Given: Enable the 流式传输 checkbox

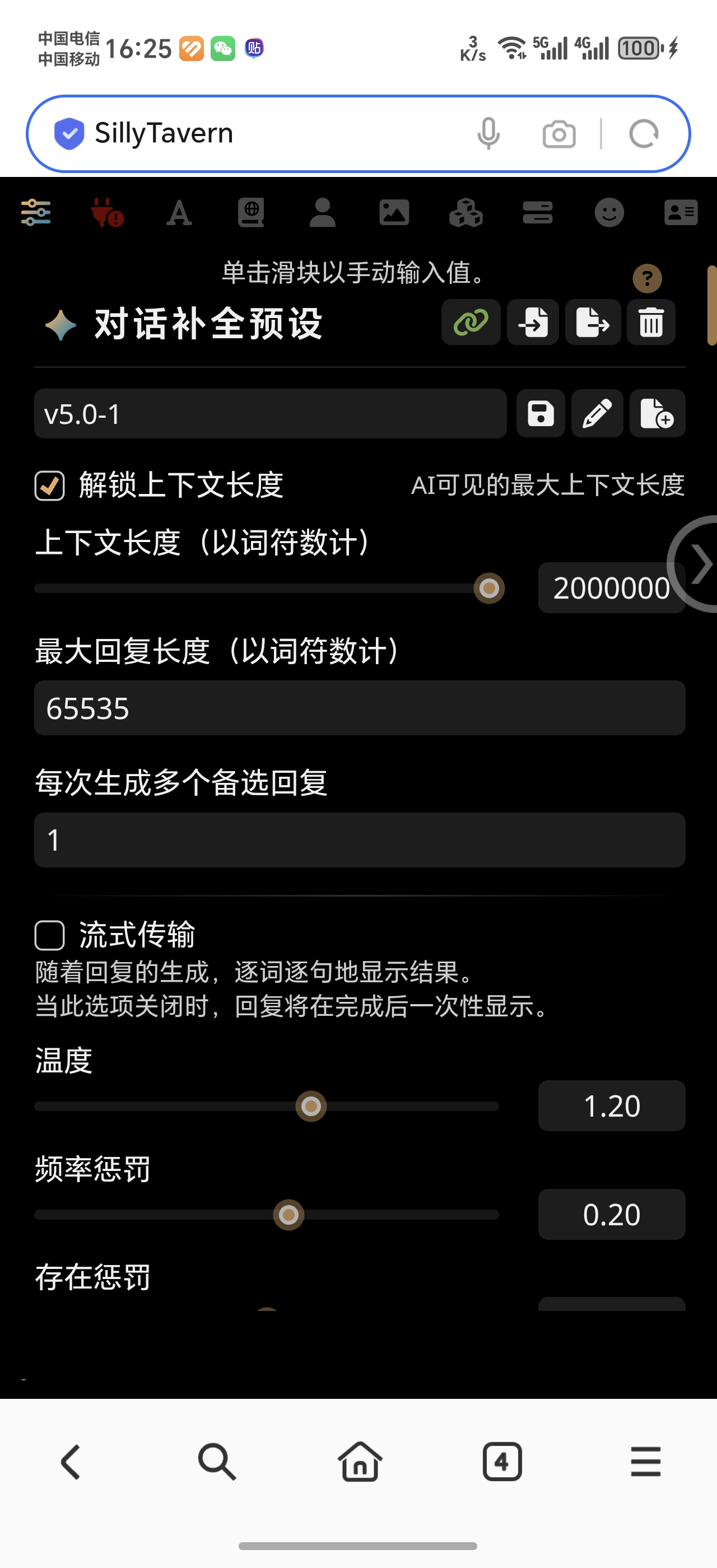Looking at the screenshot, I should (50, 935).
